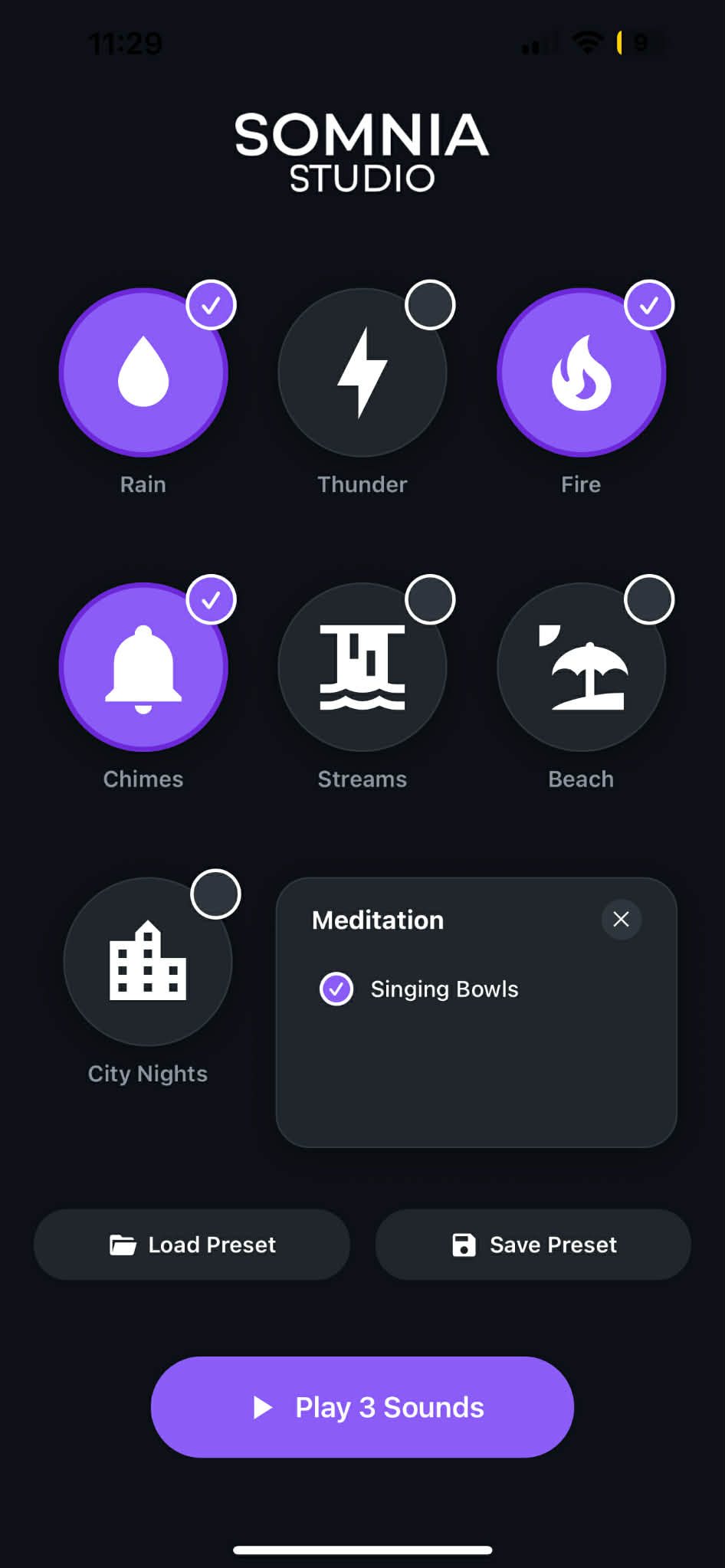Uncheck Singing Bowls in Meditation panel
Viewport: 725px width, 1568px height.
(x=336, y=989)
